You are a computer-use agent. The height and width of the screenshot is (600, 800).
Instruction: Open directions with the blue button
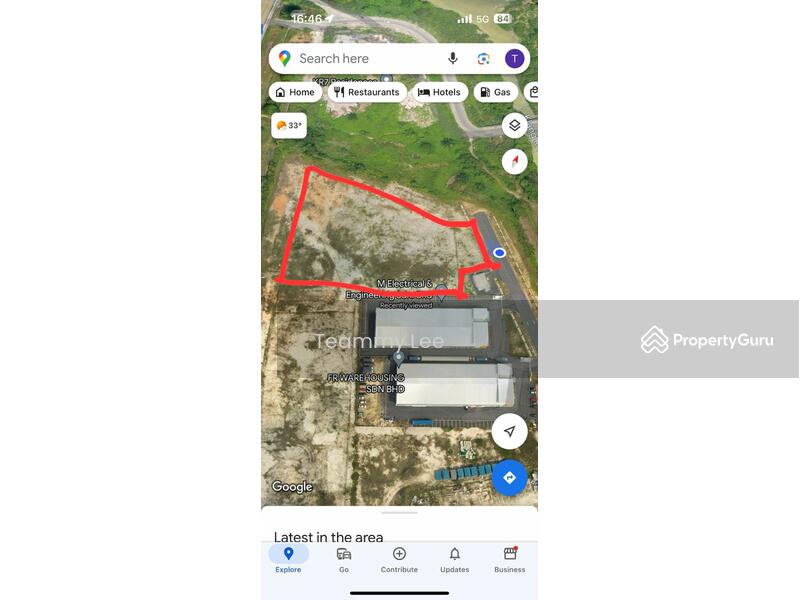(509, 477)
